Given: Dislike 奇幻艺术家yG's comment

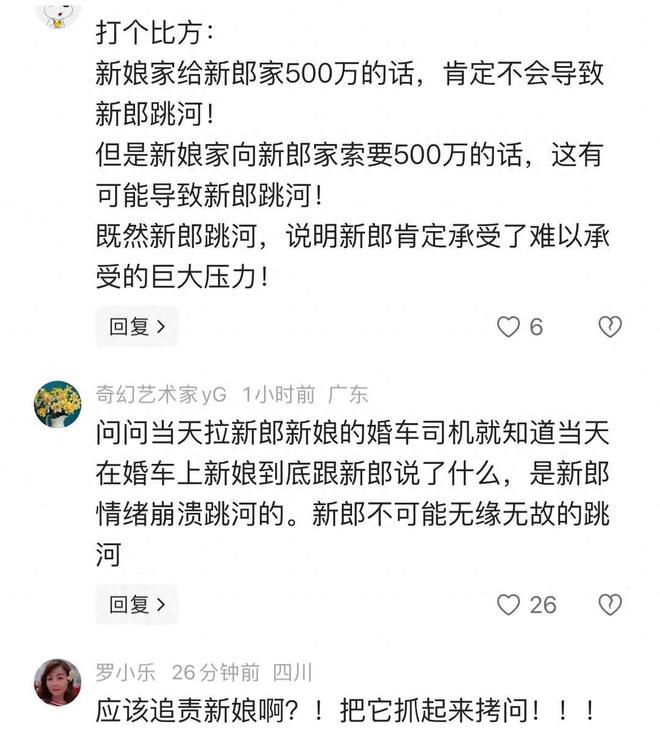Looking at the screenshot, I should 609,605.
